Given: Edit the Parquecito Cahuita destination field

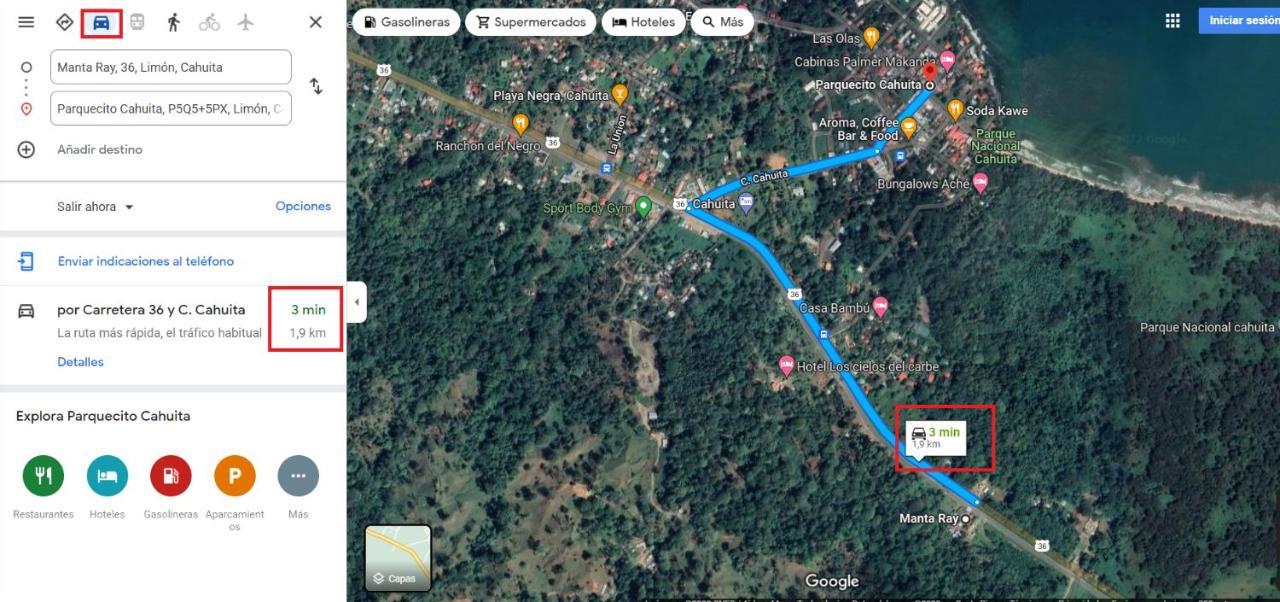Looking at the screenshot, I should (x=170, y=108).
